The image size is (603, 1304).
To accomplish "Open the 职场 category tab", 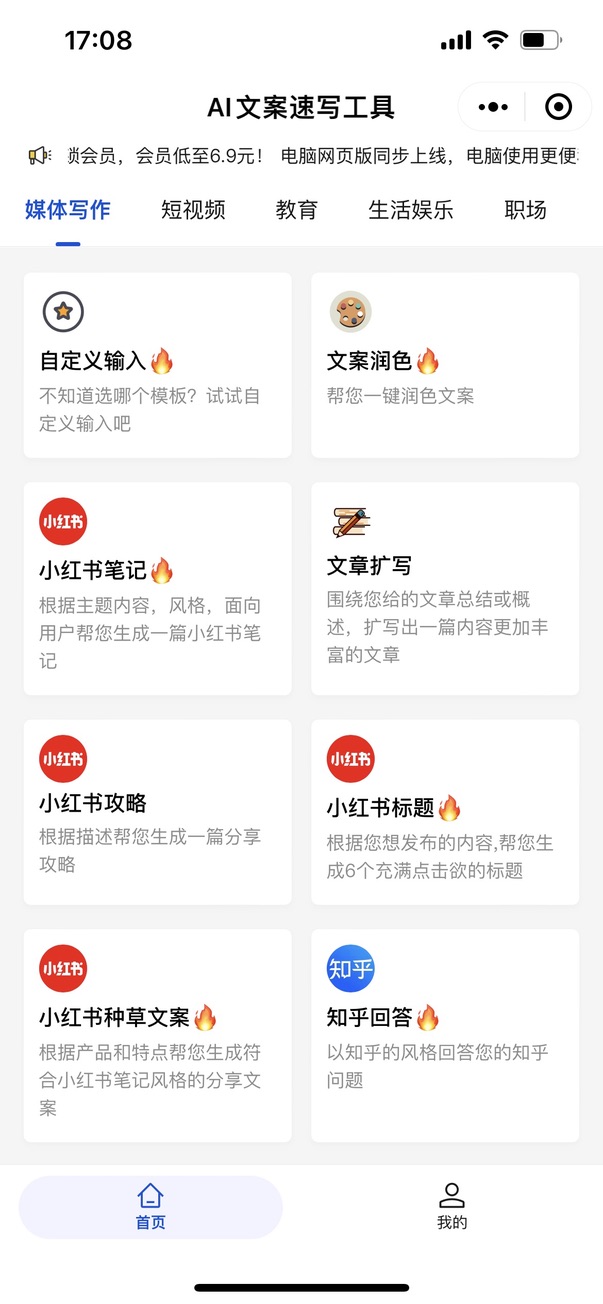I will tap(526, 210).
